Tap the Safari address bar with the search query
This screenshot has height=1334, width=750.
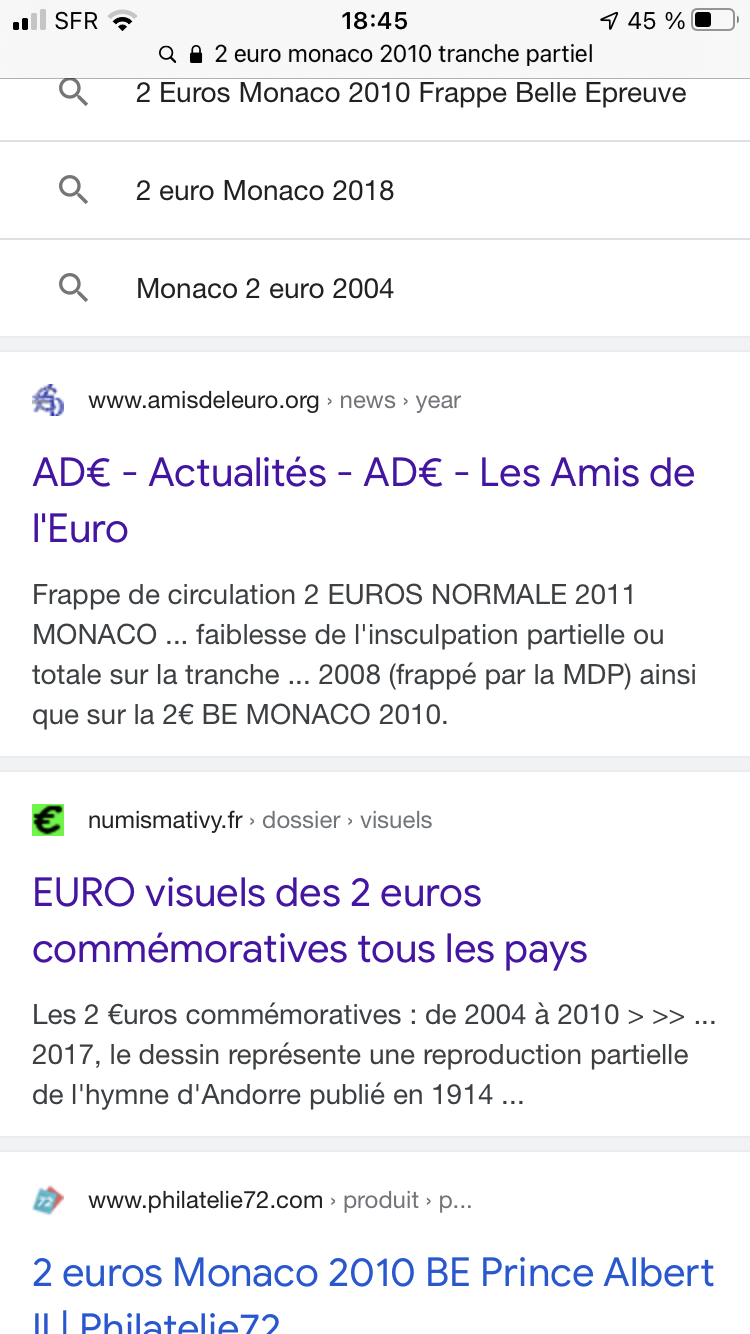click(375, 54)
